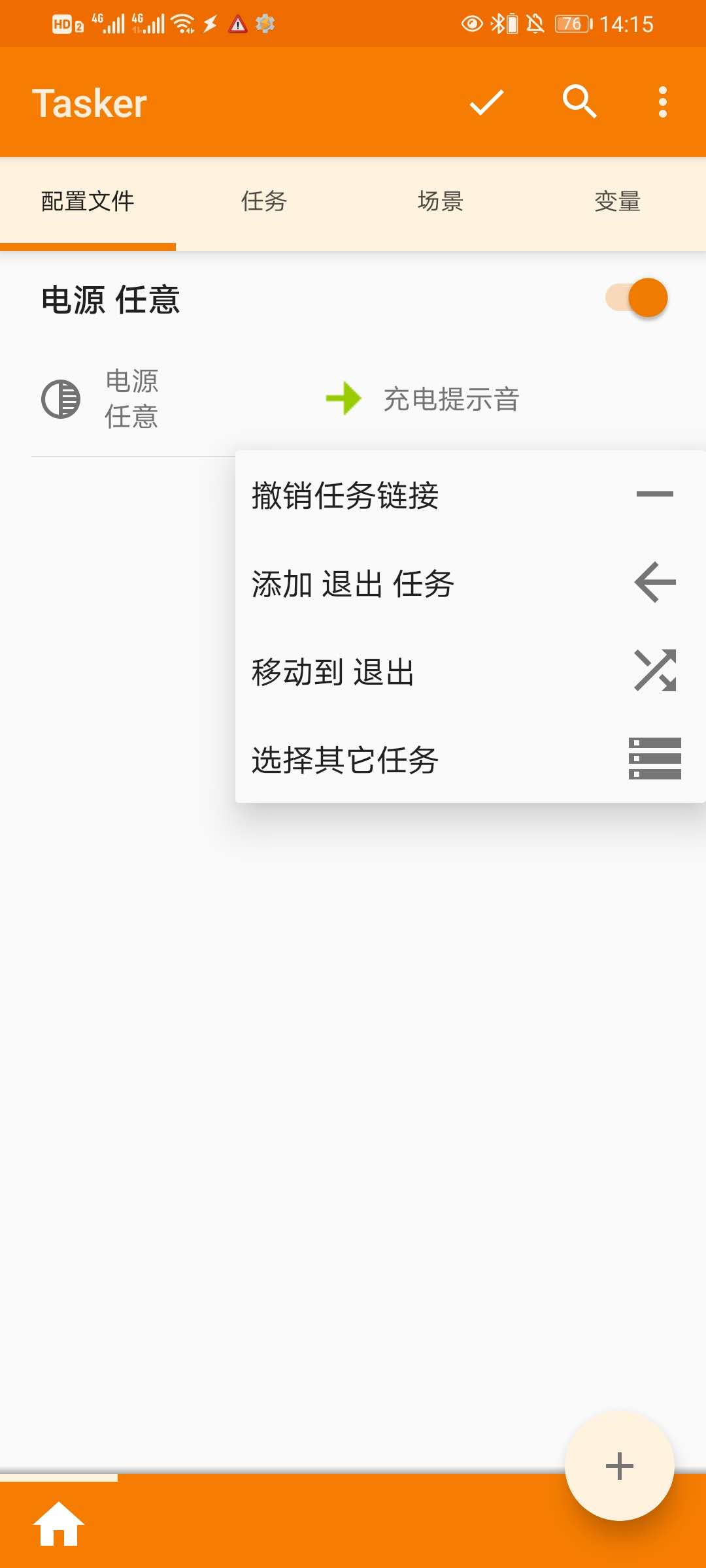Open the 充电提示音 linked task
This screenshot has height=1568, width=706.
451,399
